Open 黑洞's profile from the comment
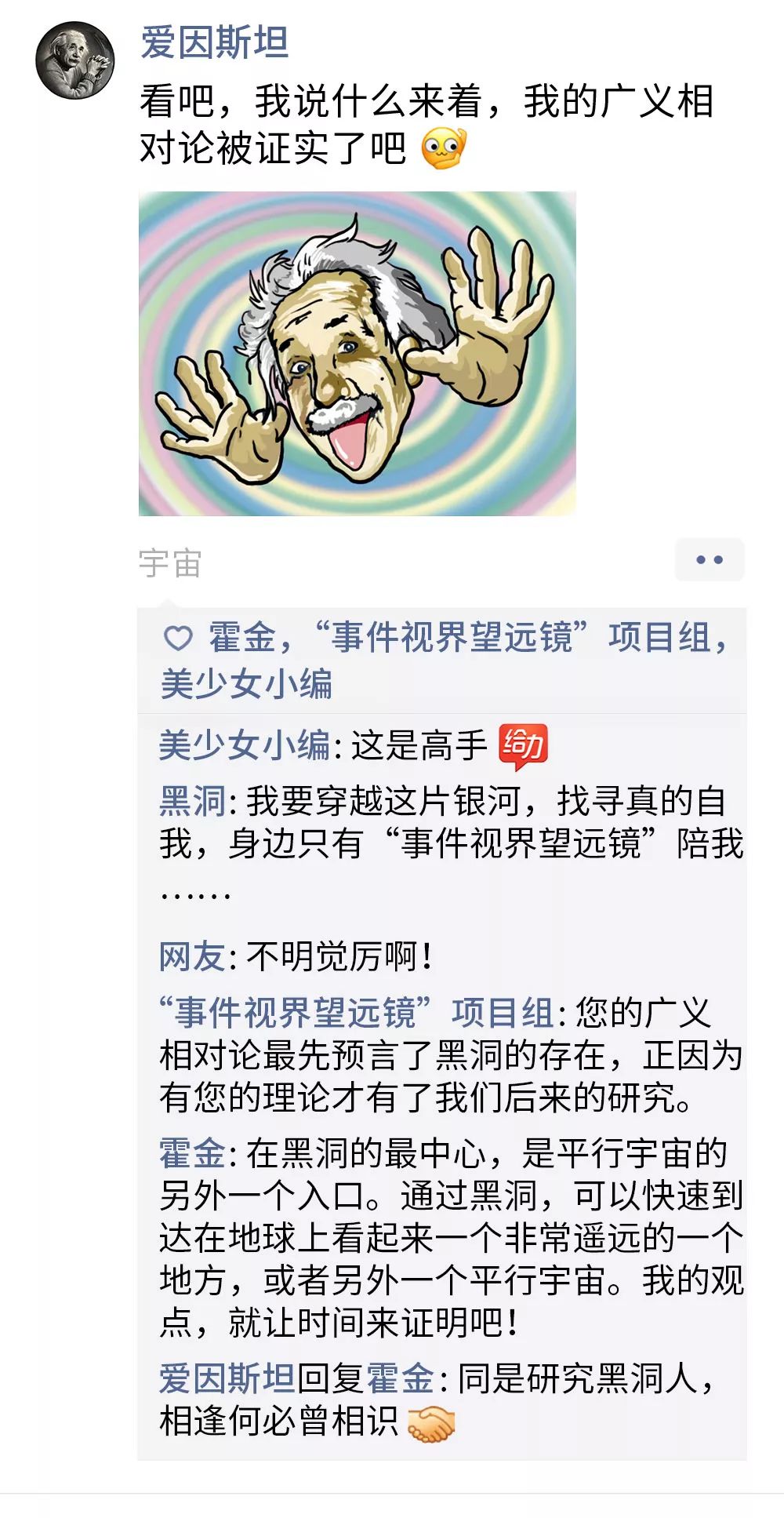 192,802
